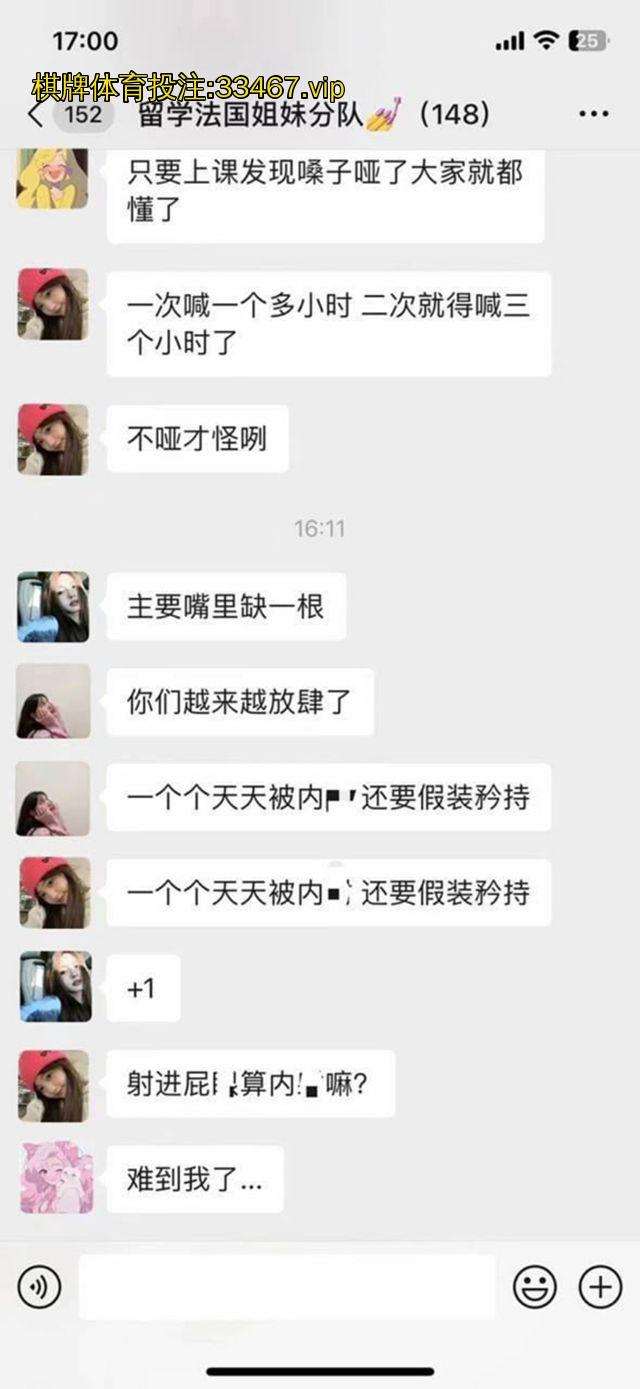The image size is (640, 1389).
Task: Open avatar beside 你们越来越放肆了 message
Action: (53, 701)
